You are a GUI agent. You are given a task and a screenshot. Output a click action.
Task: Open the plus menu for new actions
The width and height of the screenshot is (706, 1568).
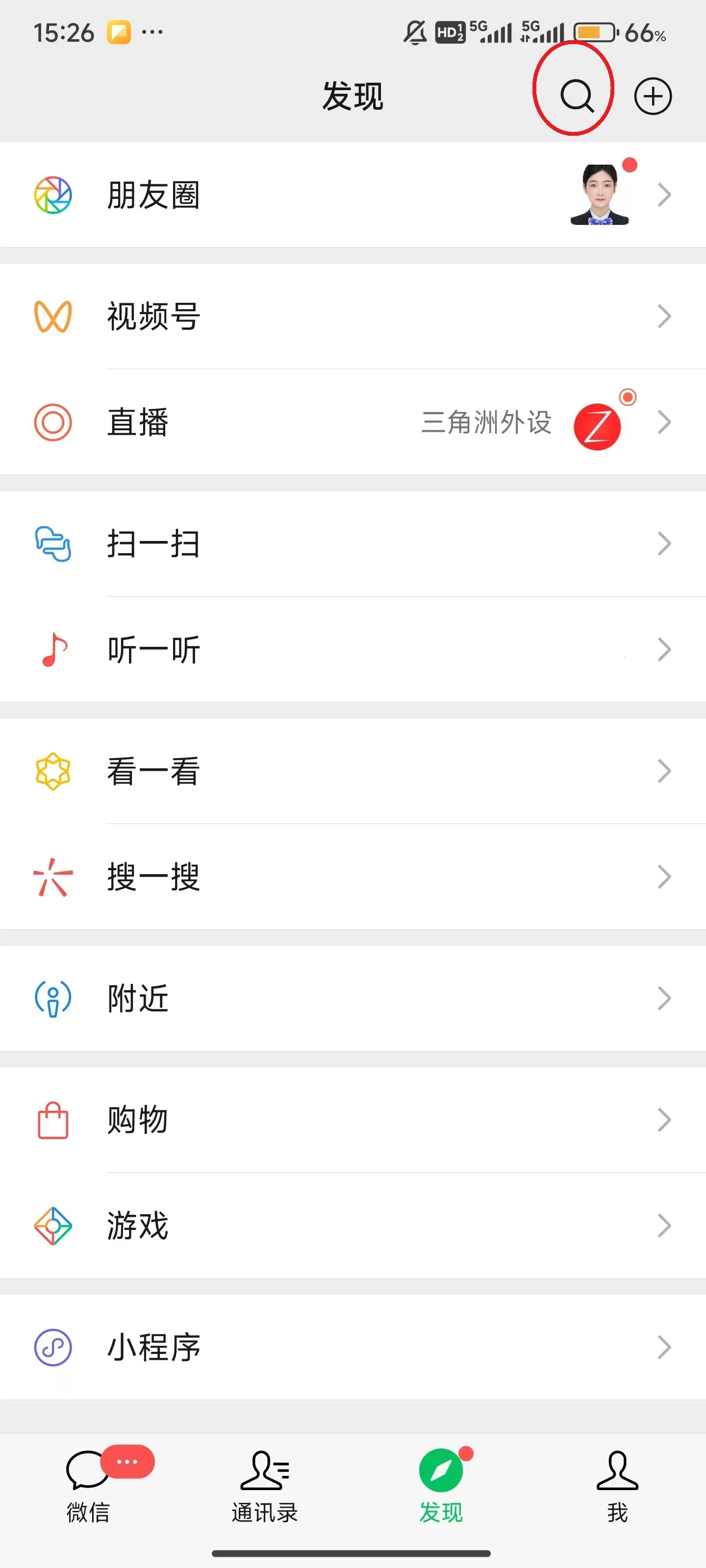click(x=653, y=96)
